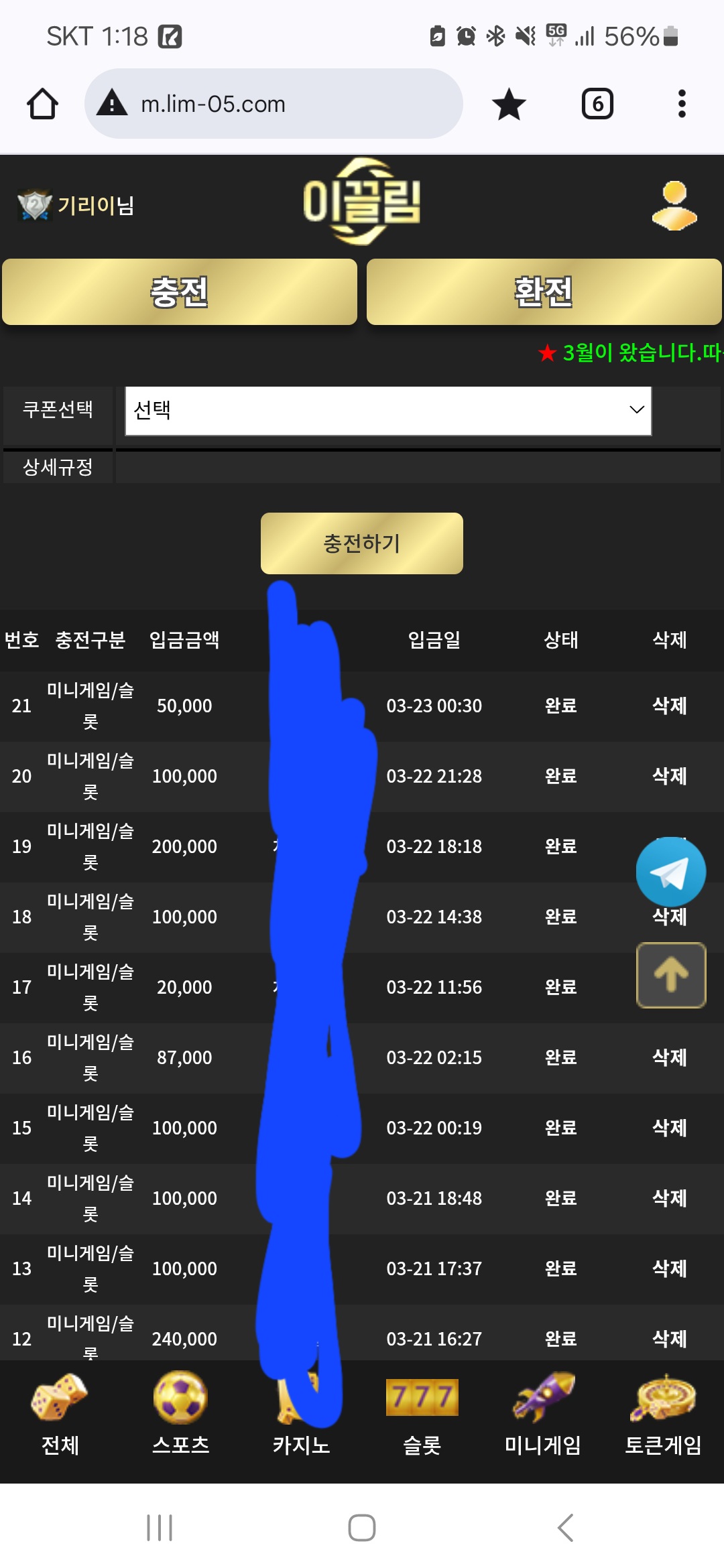
Task: Switch to the 충전 tab
Action: coord(180,292)
